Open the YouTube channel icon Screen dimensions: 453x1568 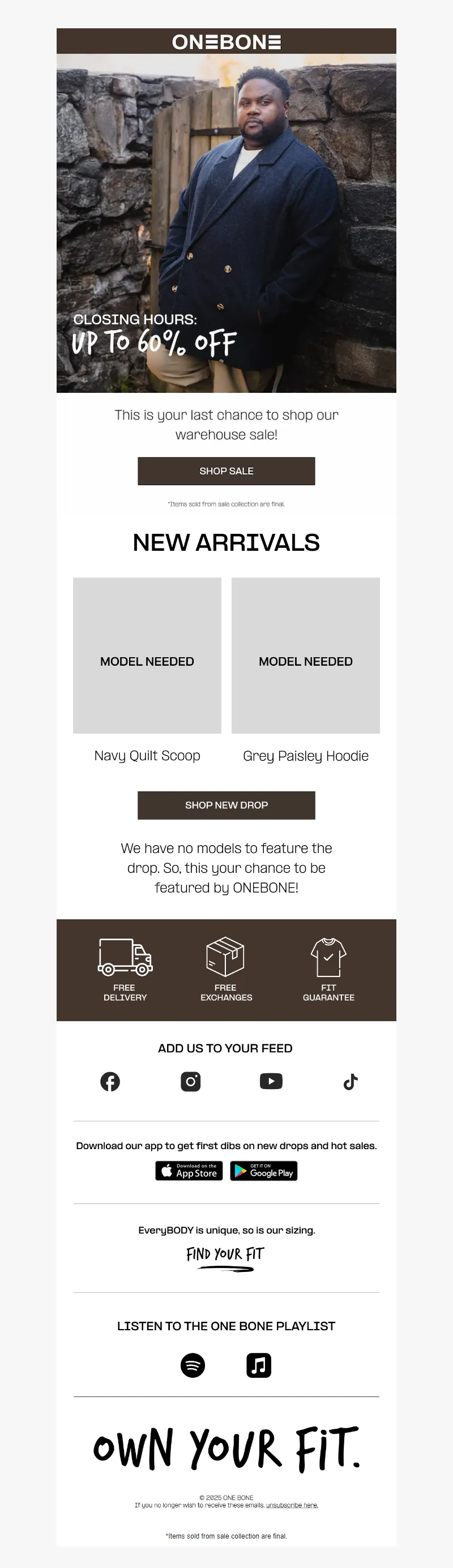click(271, 1081)
